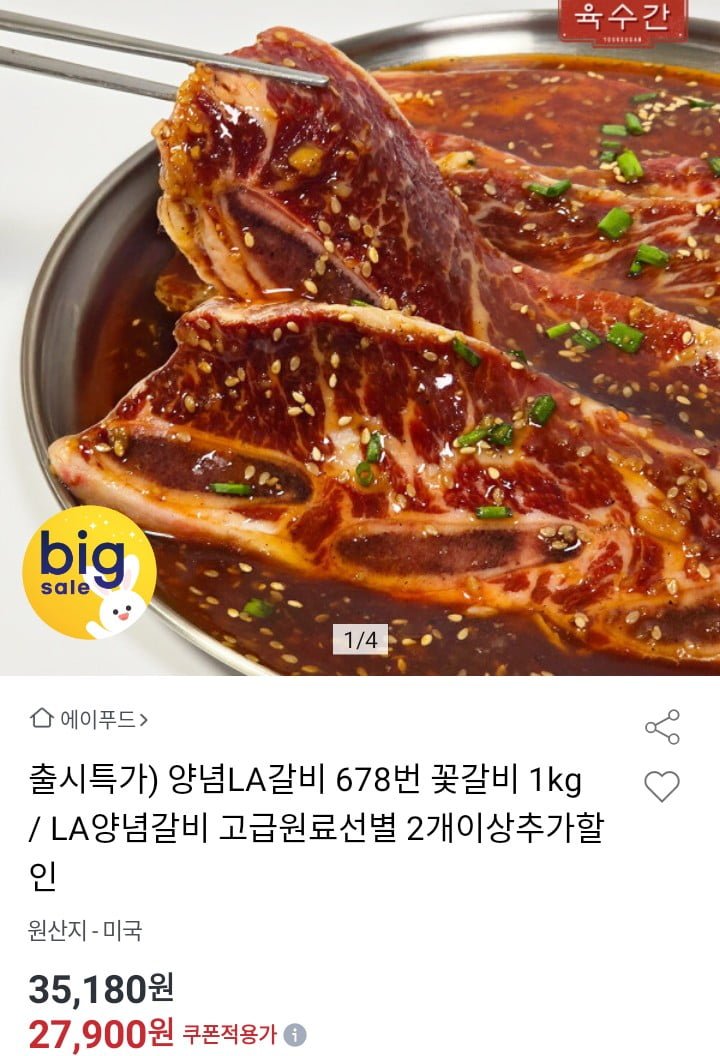This screenshot has height=1056, width=720.
Task: Share this LA갈비 product
Action: click(662, 727)
